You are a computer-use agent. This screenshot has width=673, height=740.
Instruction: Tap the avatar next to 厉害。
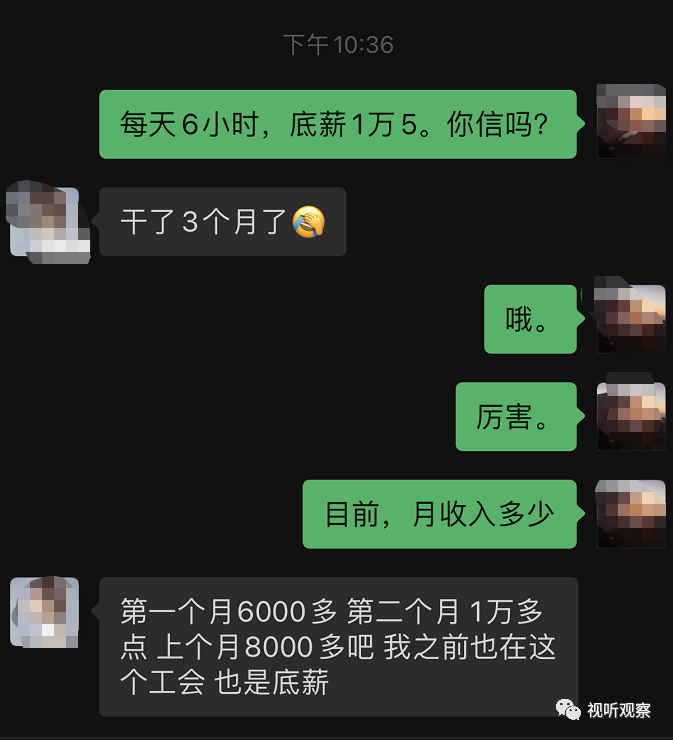click(x=631, y=415)
